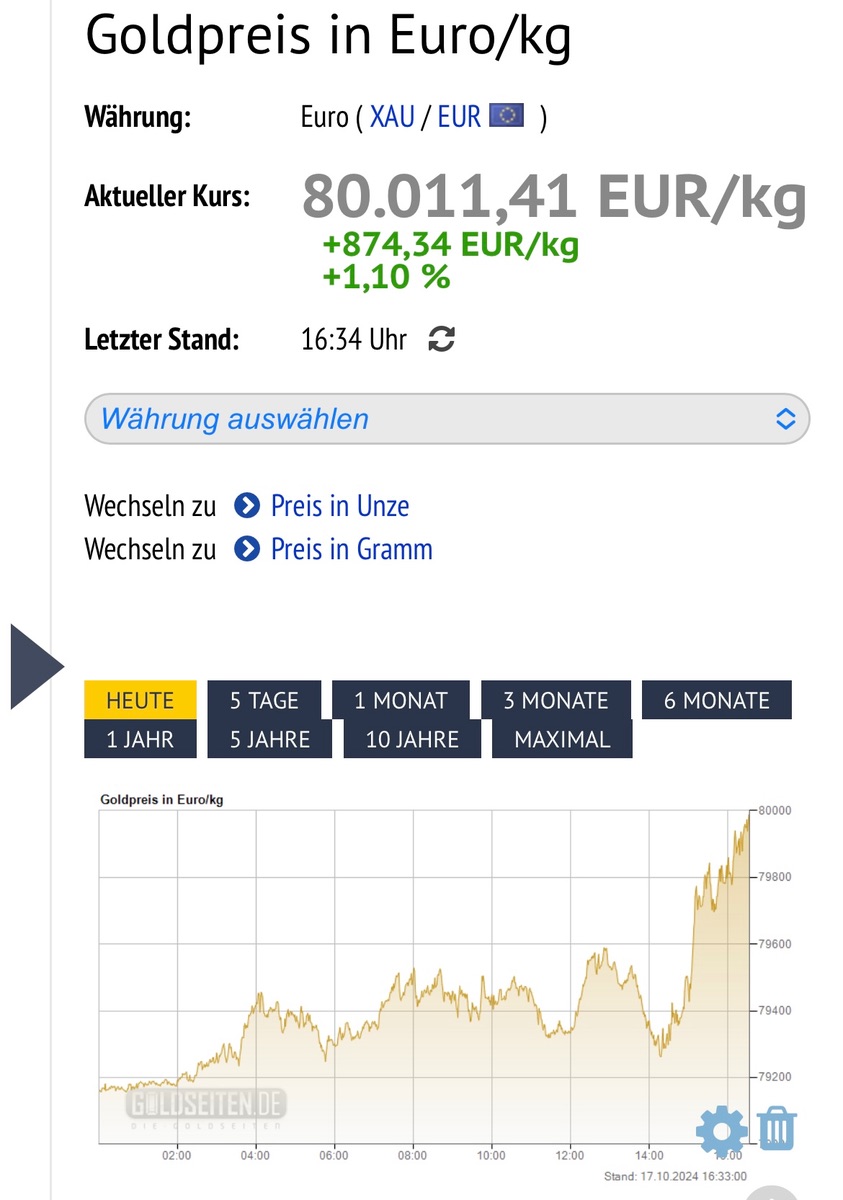Select the HEUTE chart range
The width and height of the screenshot is (843, 1200).
pyautogui.click(x=140, y=700)
